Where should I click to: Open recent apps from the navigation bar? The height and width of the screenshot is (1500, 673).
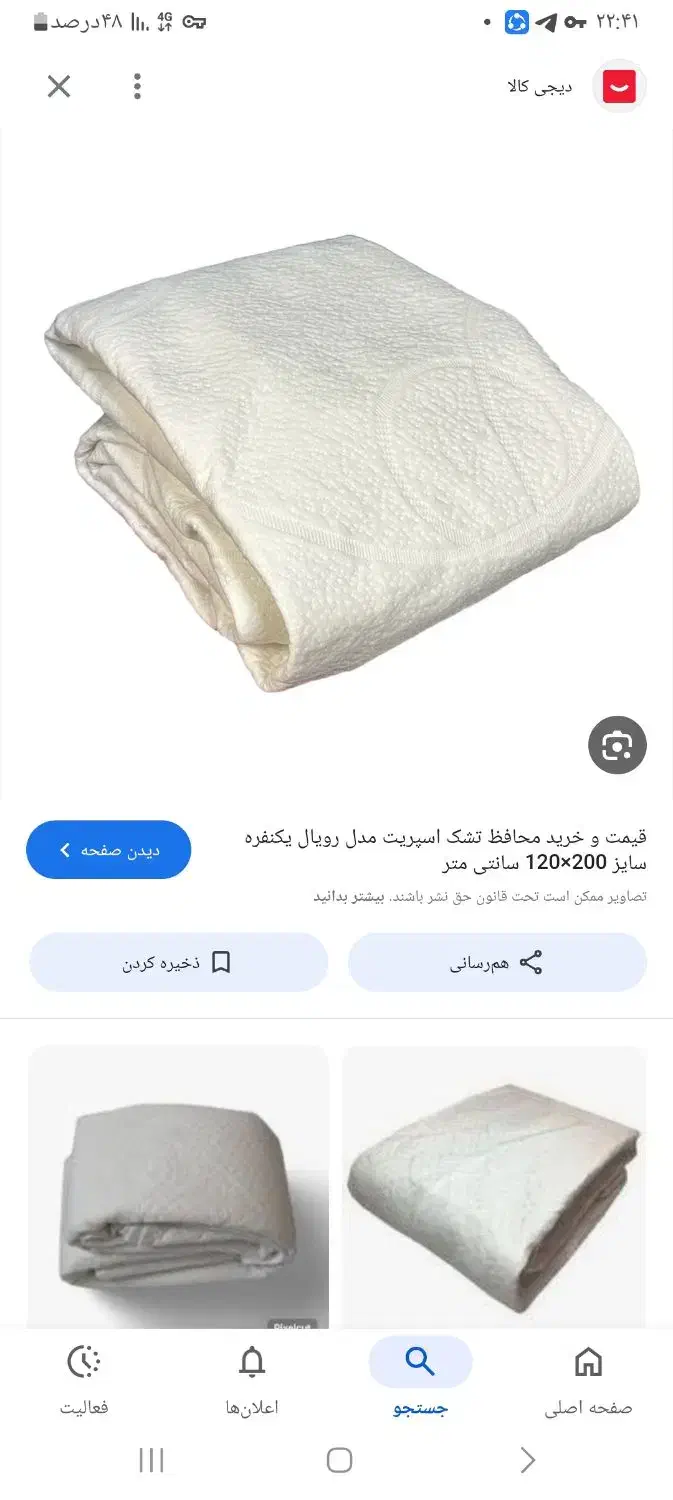pyautogui.click(x=151, y=1461)
